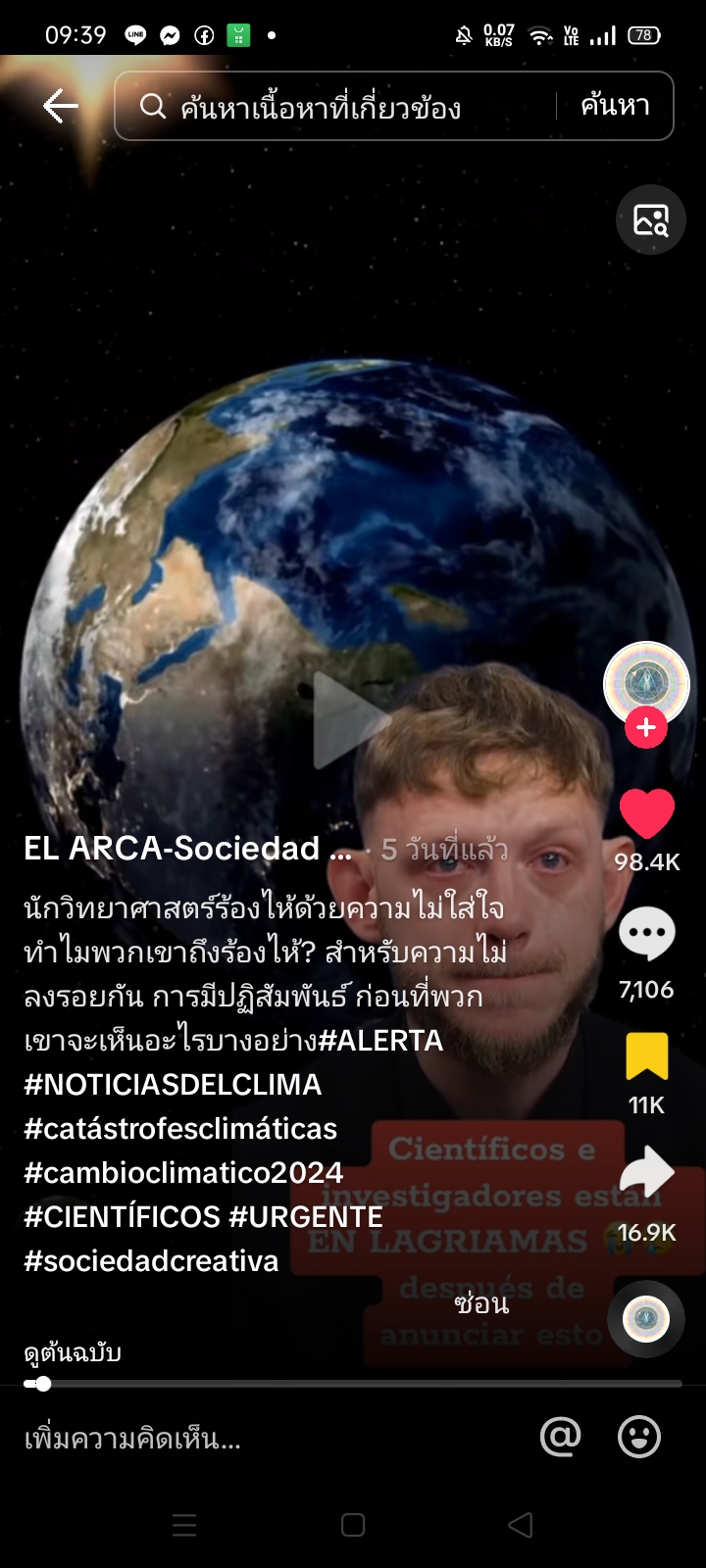Open the #sociedadcreativa hashtag
Screen dimensions: 706x1568
click(x=151, y=1261)
